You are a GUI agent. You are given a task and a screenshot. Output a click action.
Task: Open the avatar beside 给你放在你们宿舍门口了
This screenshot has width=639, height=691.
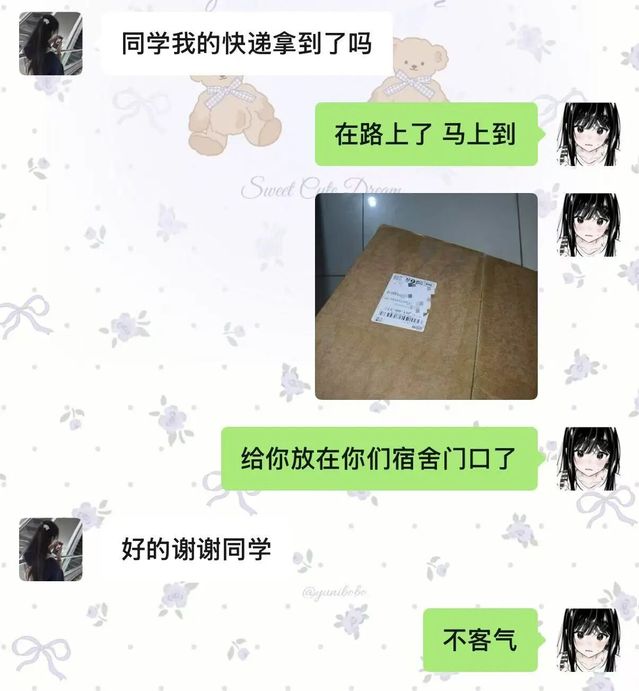(588, 459)
